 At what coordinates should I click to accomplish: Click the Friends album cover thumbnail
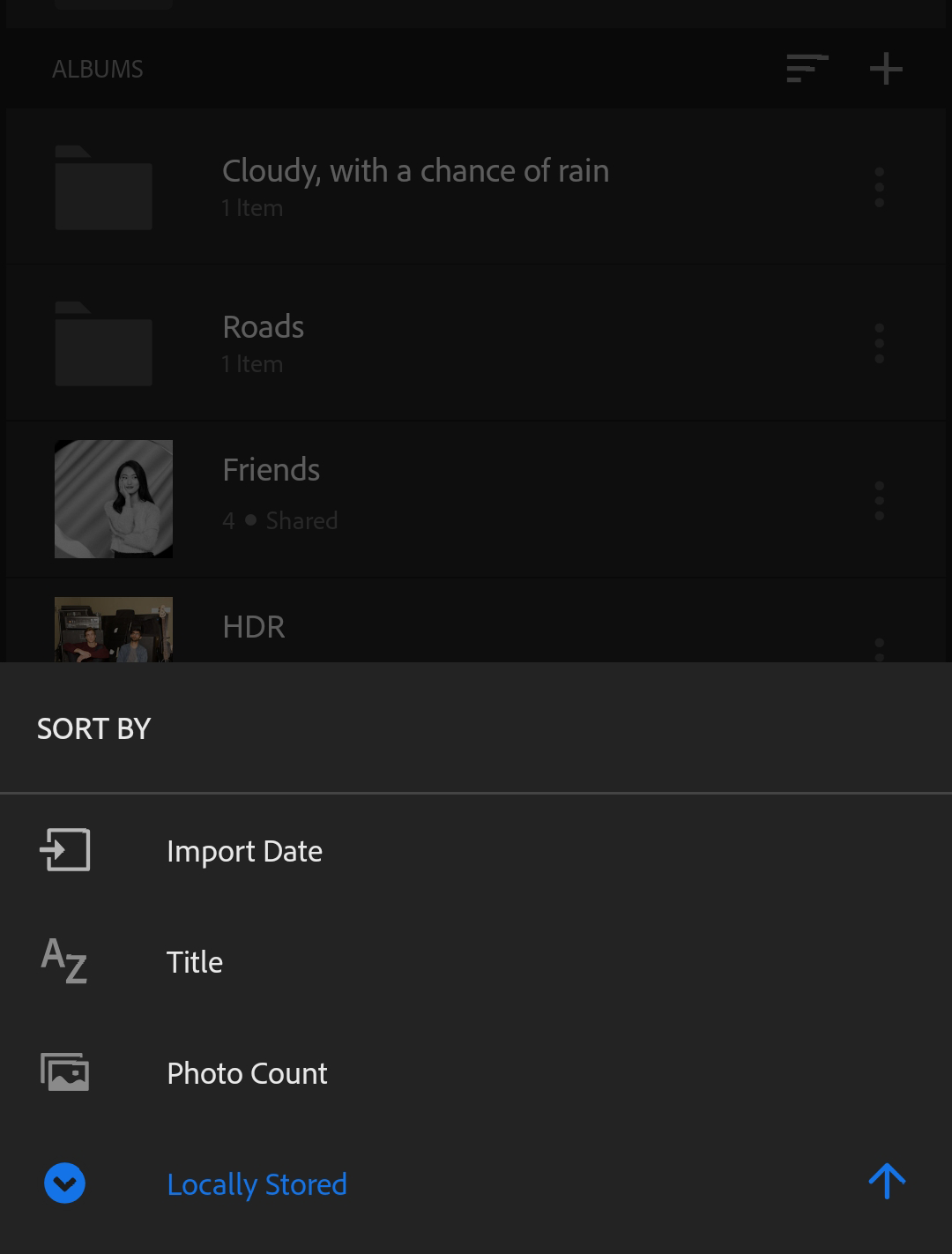click(114, 498)
